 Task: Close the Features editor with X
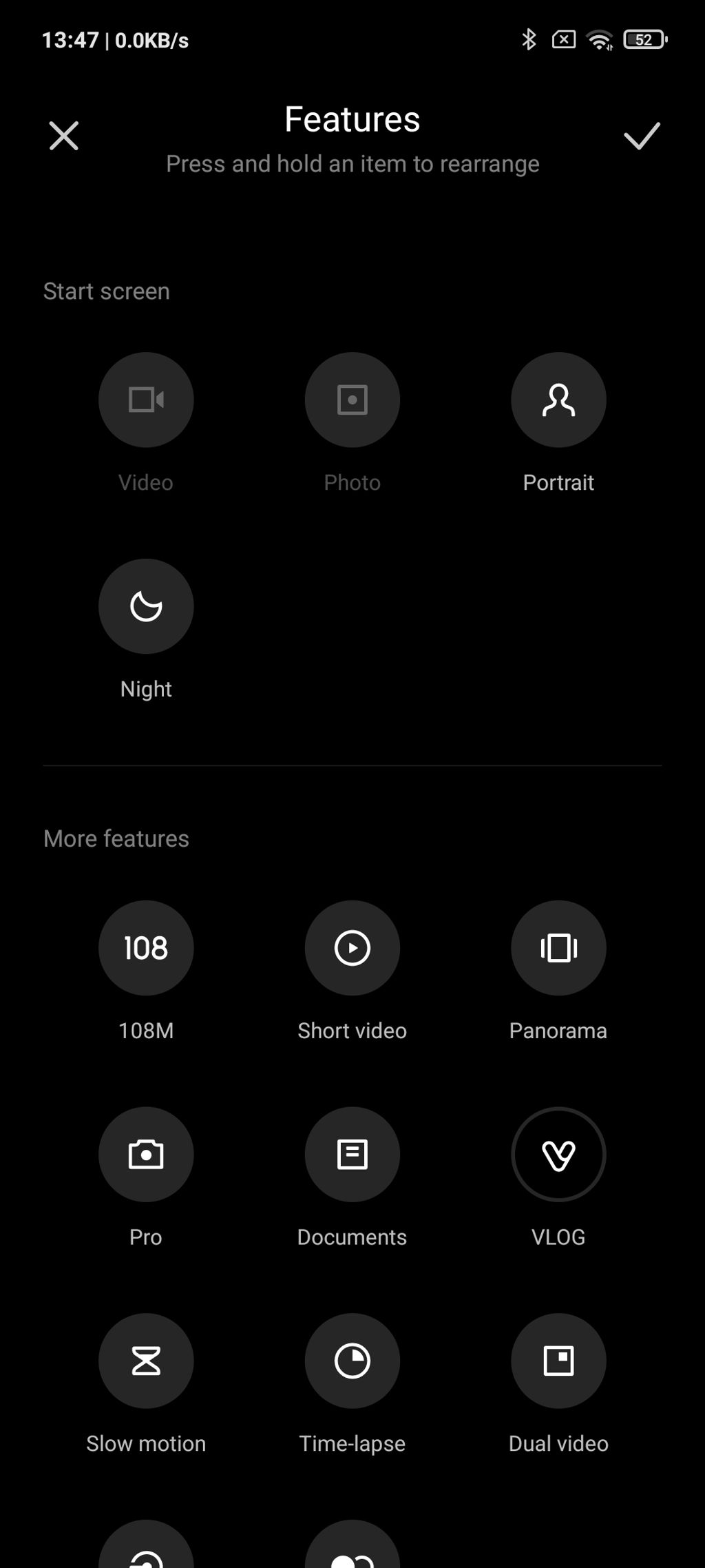point(64,136)
